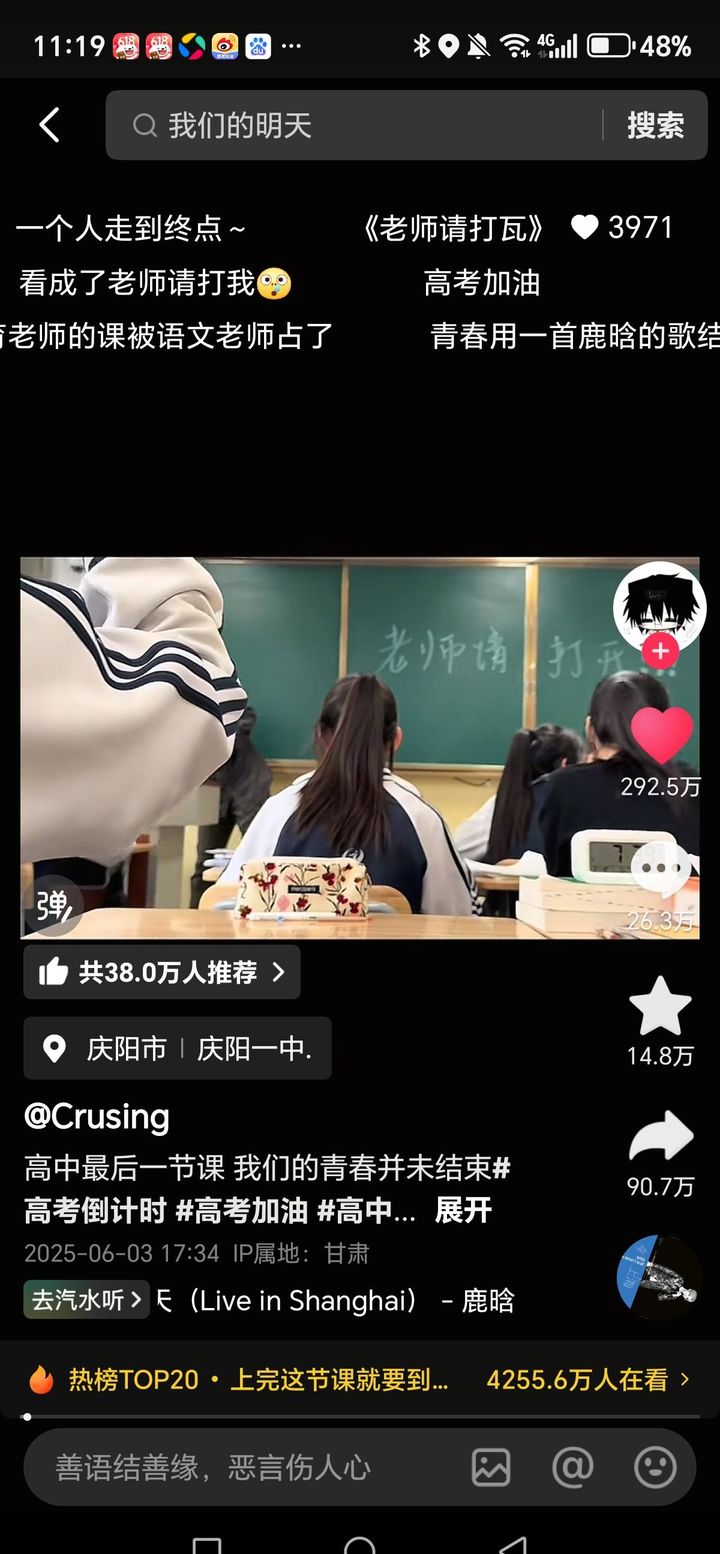Share the video via the arrow icon
The width and height of the screenshot is (720, 1554).
660,1137
